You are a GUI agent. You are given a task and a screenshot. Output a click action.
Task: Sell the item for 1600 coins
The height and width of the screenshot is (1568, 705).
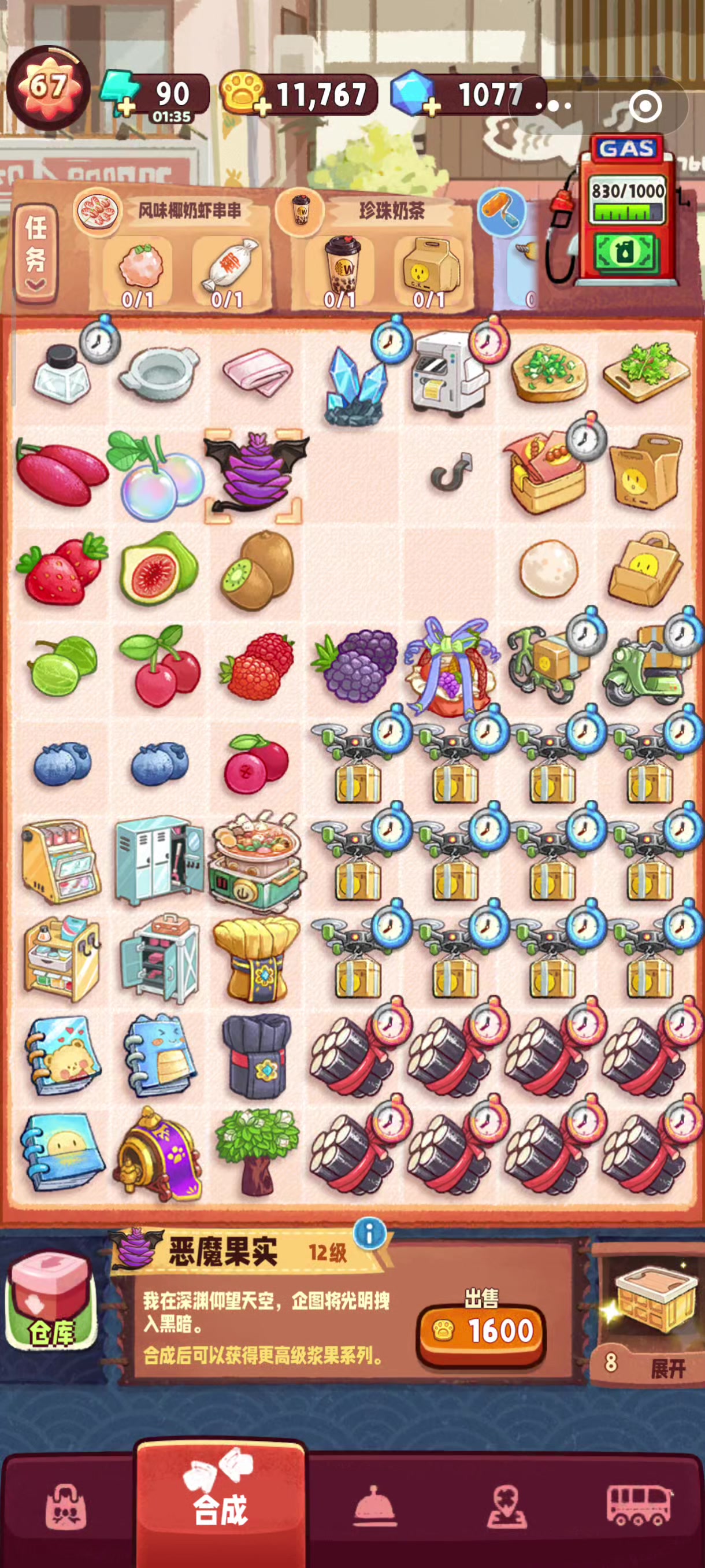click(481, 1330)
